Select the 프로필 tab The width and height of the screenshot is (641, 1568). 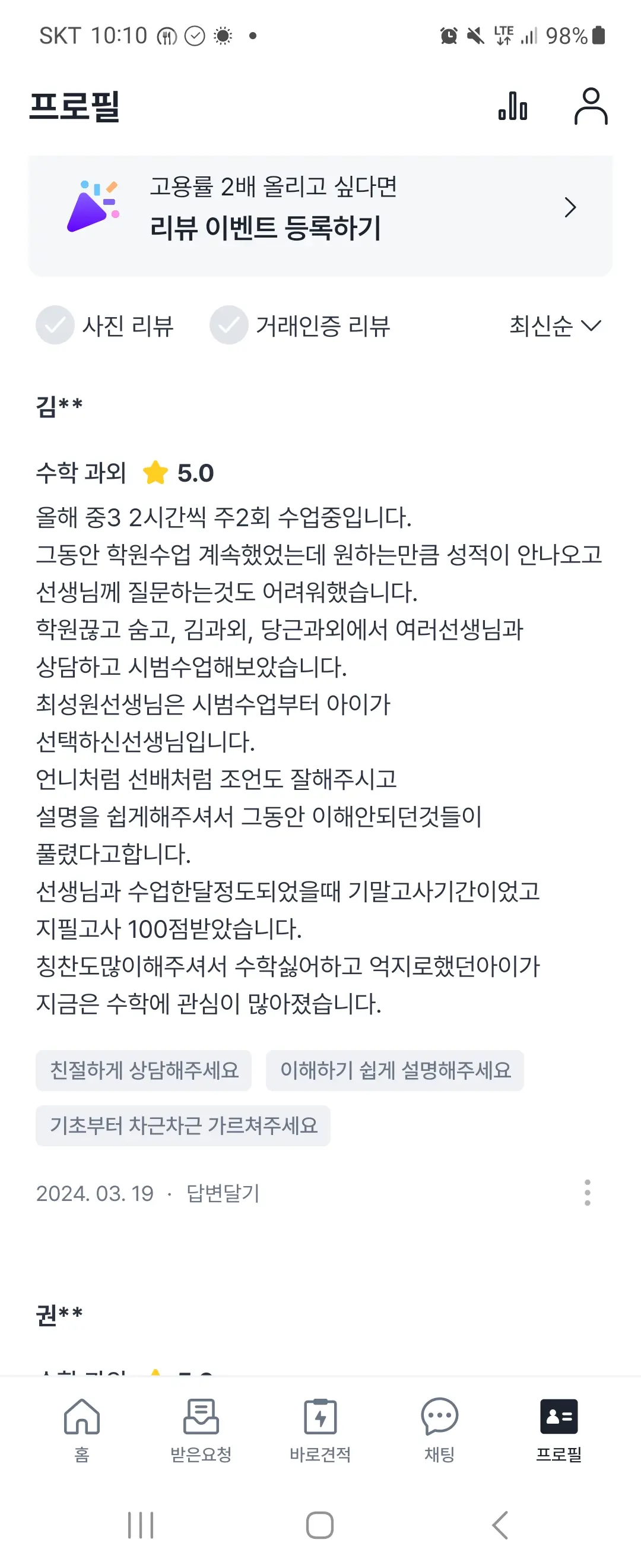(559, 1429)
